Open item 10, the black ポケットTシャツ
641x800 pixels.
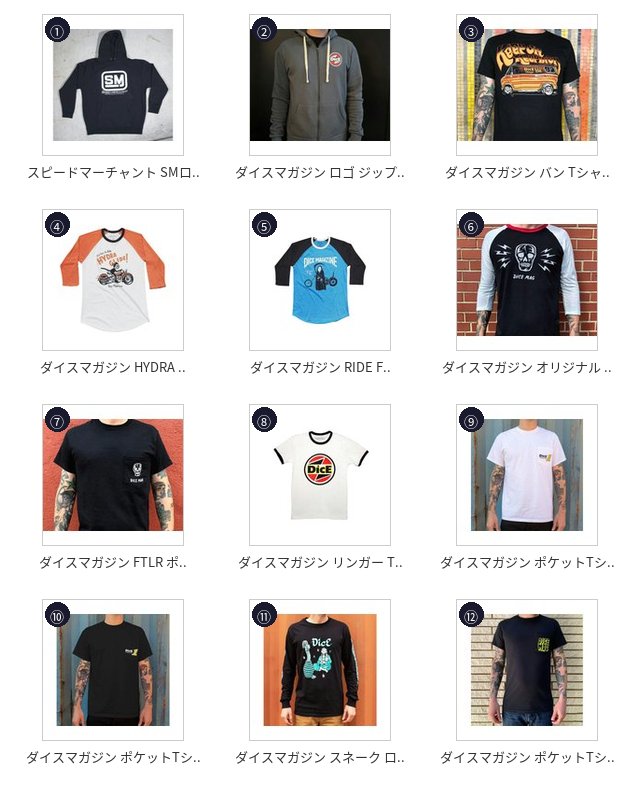(x=113, y=670)
